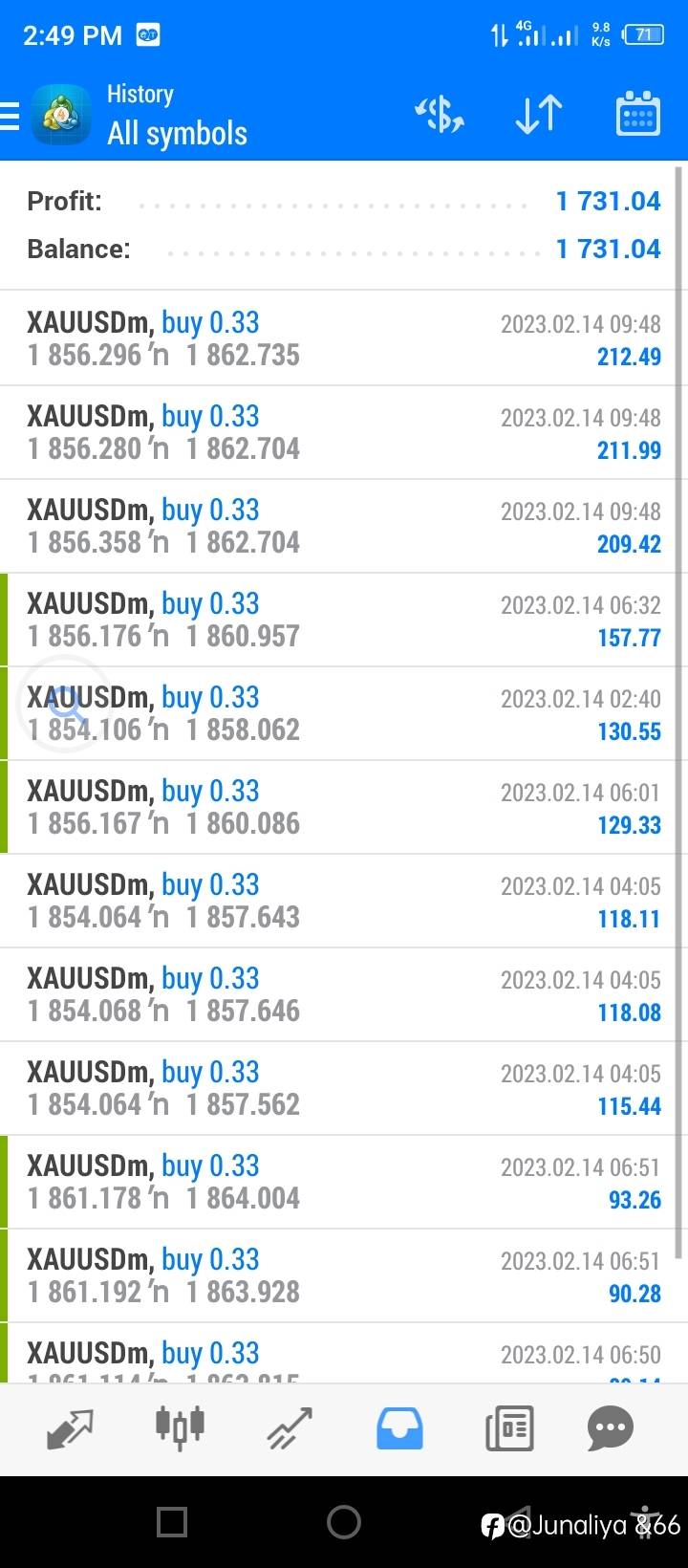The image size is (688, 1568).
Task: Expand the trade with profit 211.99
Action: (344, 432)
